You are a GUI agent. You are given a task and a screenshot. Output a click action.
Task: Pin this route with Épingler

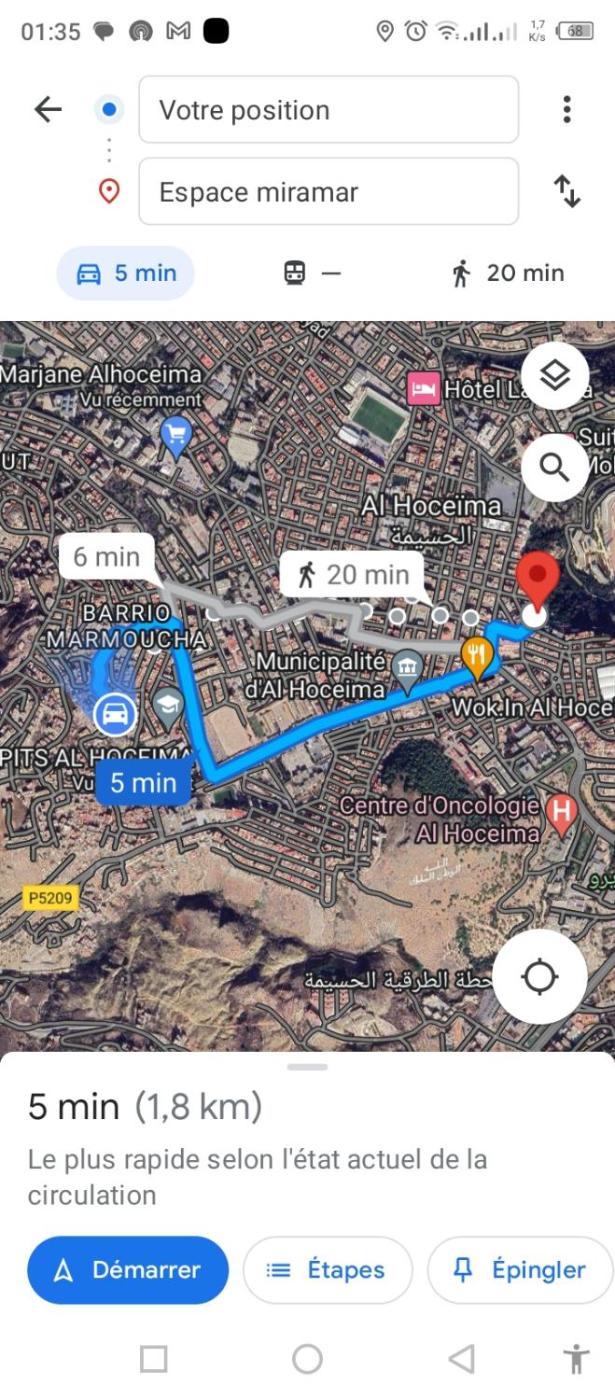(520, 1270)
